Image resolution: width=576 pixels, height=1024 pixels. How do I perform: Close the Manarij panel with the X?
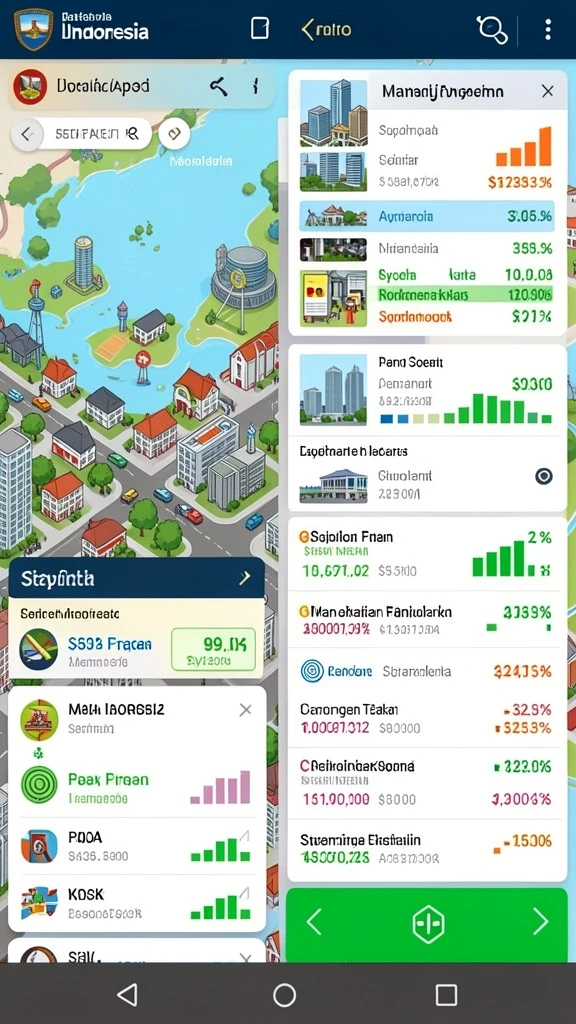(548, 91)
